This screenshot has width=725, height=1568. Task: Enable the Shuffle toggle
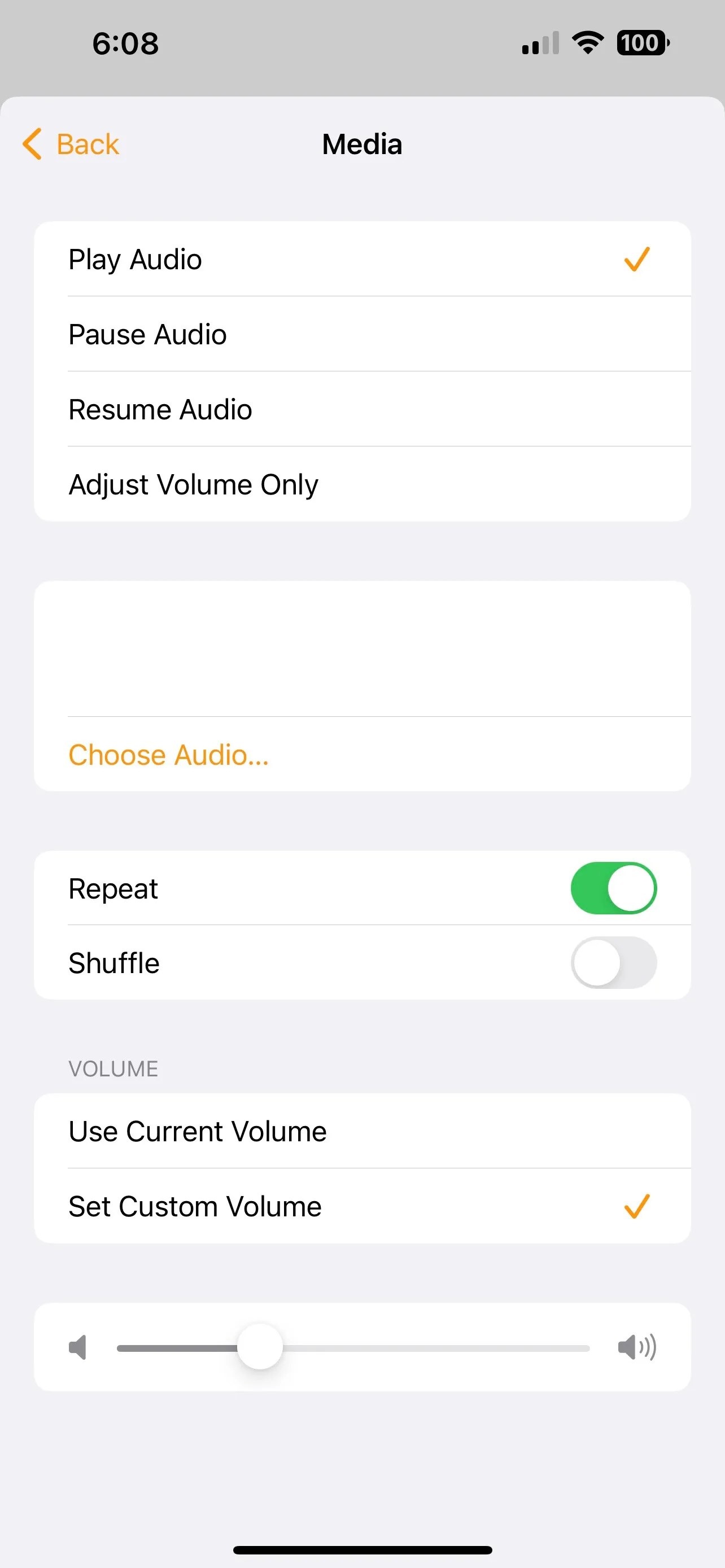(614, 962)
